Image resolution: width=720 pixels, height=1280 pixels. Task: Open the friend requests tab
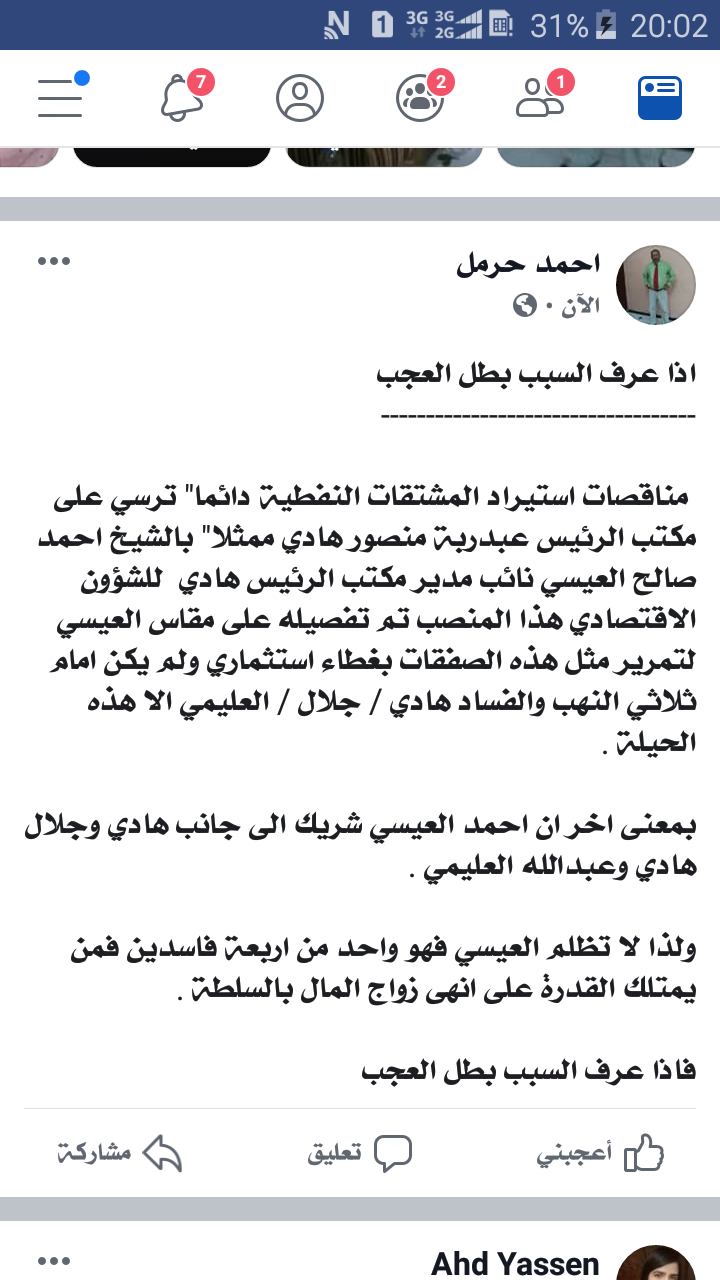tap(541, 98)
